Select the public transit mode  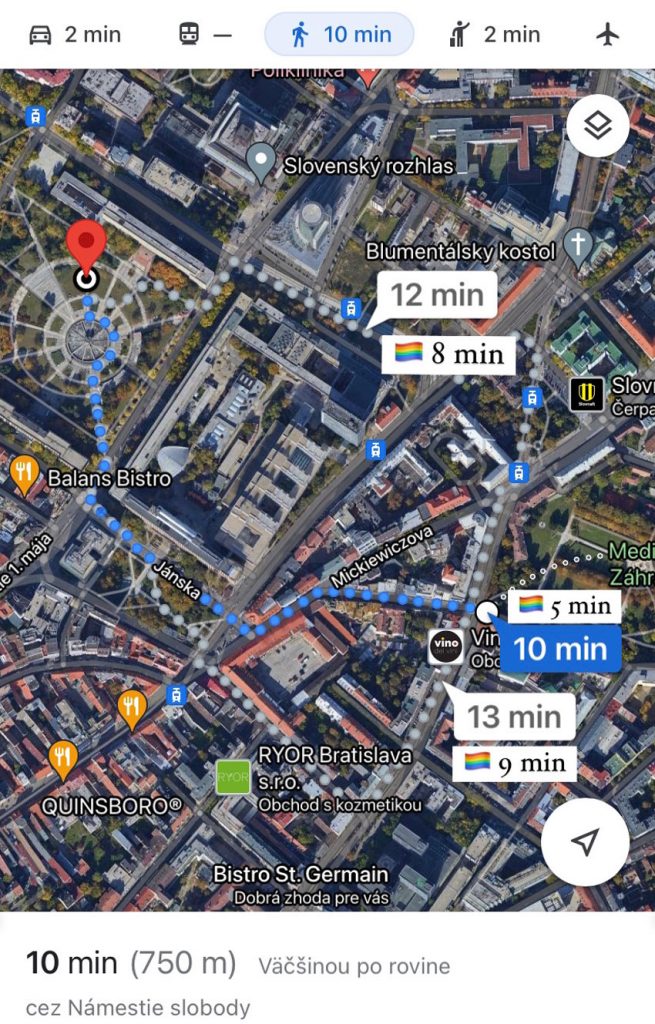205,34
